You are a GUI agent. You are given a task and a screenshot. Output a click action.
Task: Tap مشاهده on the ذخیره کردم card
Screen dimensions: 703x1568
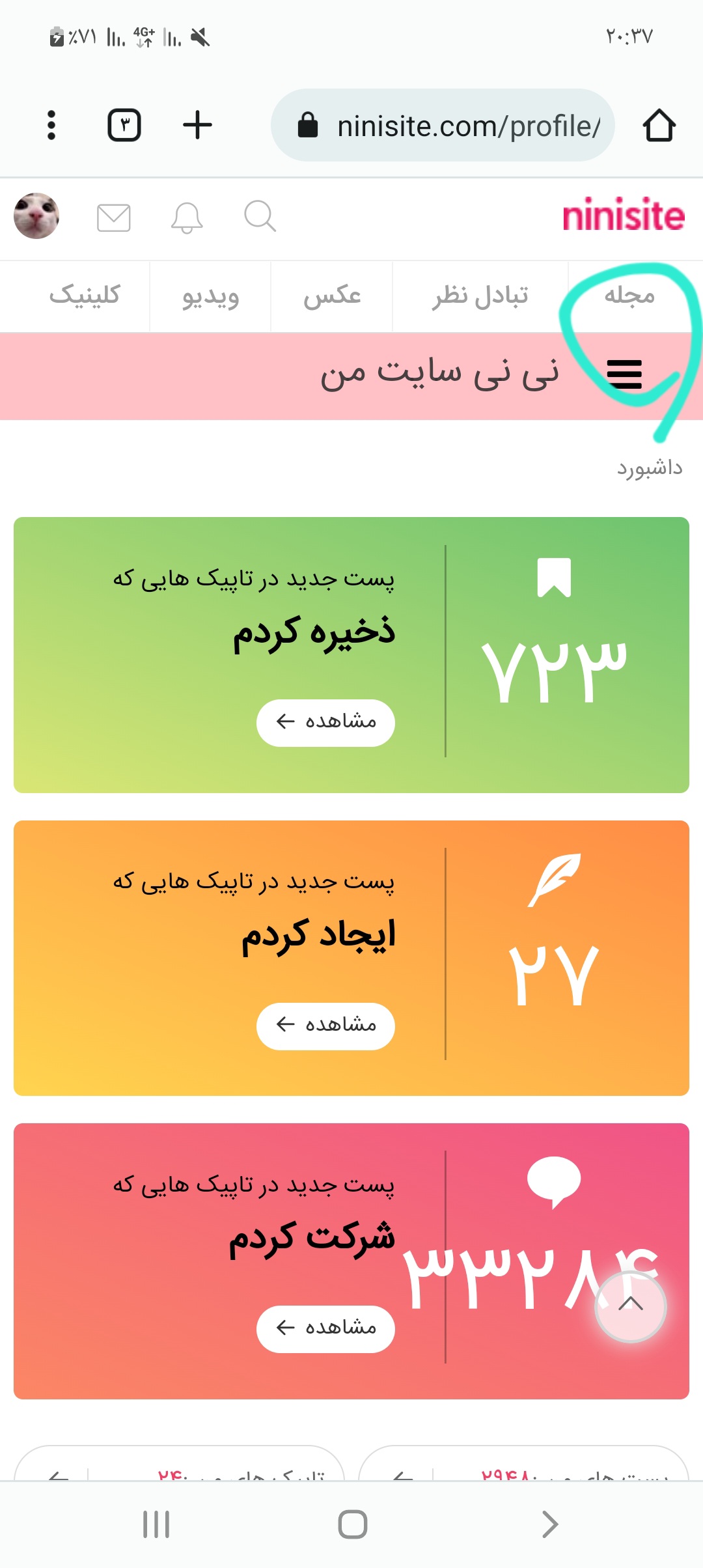click(x=325, y=722)
